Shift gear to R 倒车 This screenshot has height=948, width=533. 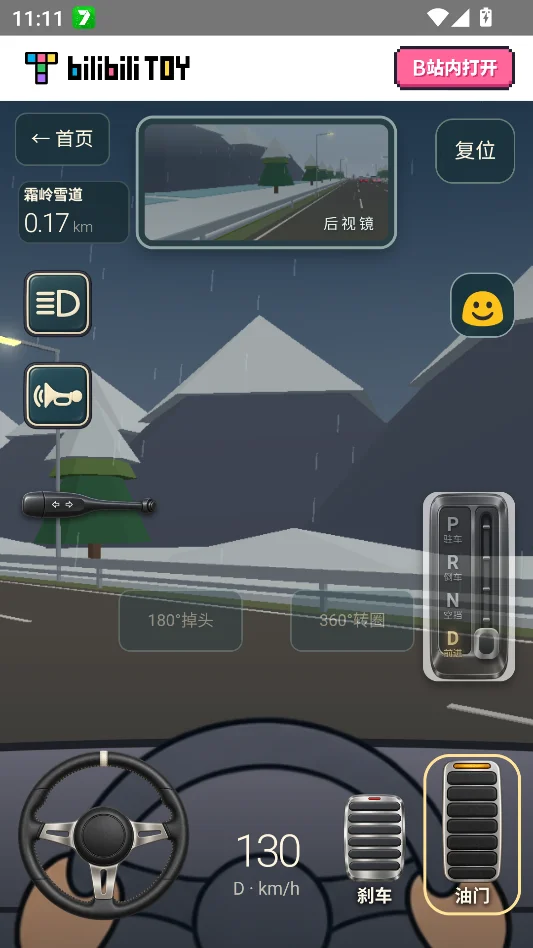pos(453,567)
